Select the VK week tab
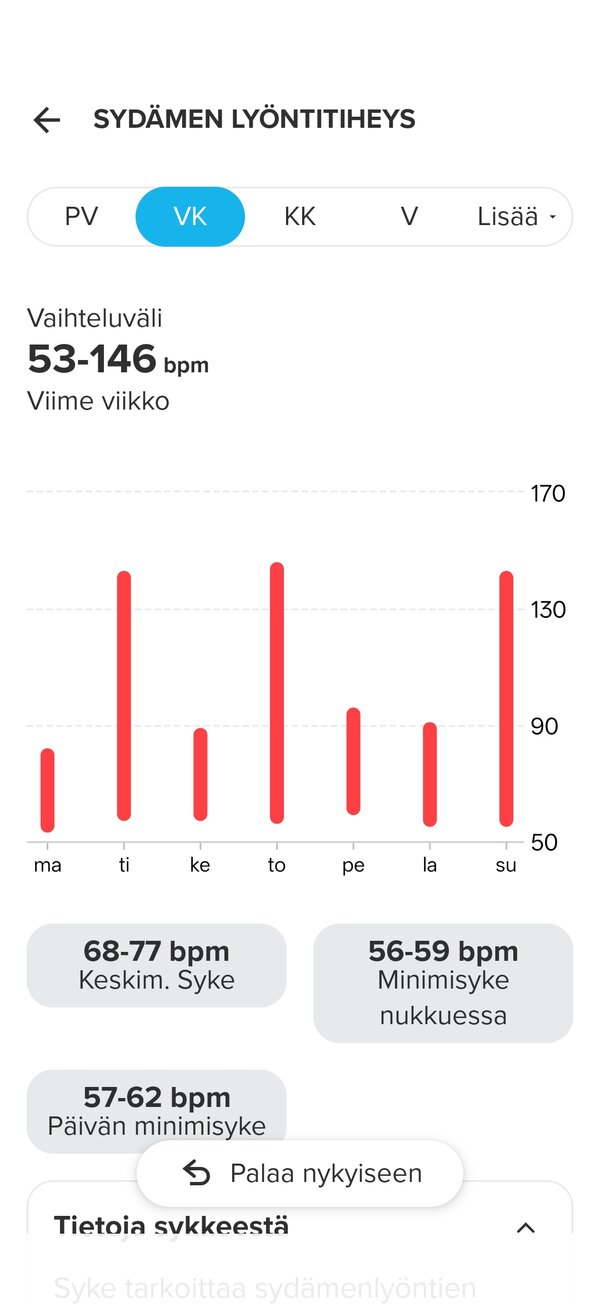600x1307 pixels. pyautogui.click(x=190, y=217)
